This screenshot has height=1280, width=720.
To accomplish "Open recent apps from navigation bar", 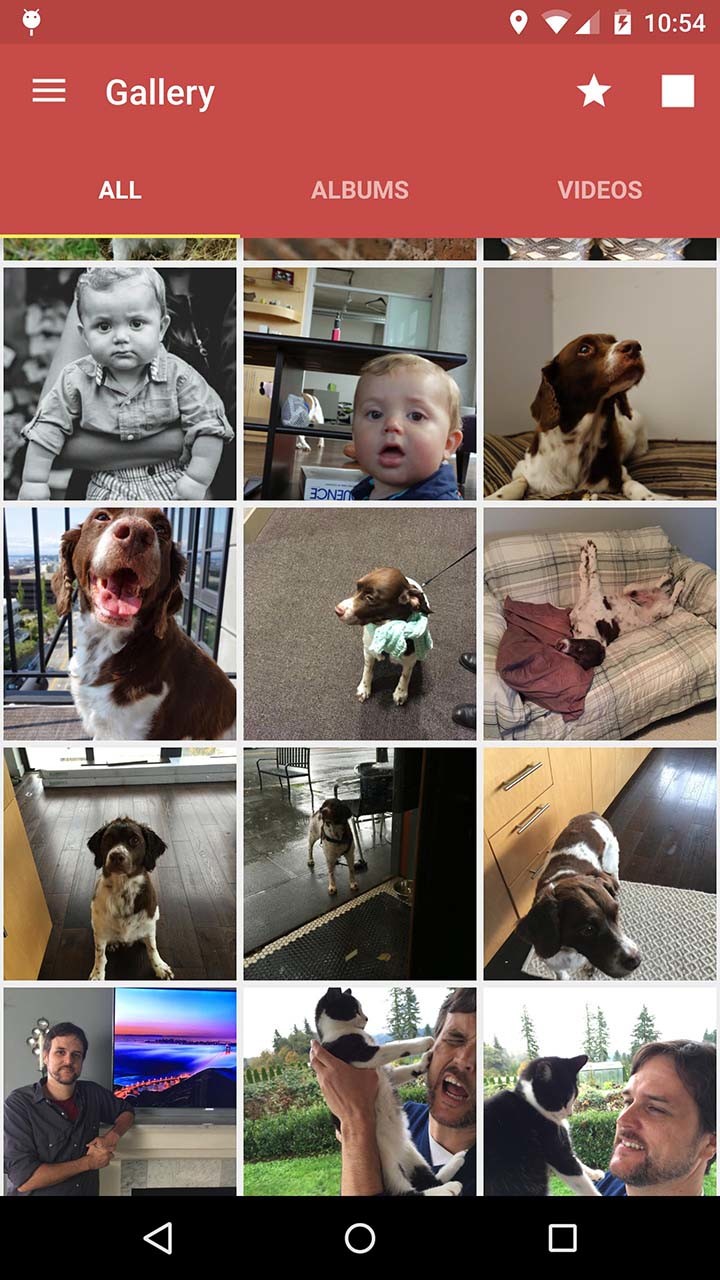I will [562, 1238].
